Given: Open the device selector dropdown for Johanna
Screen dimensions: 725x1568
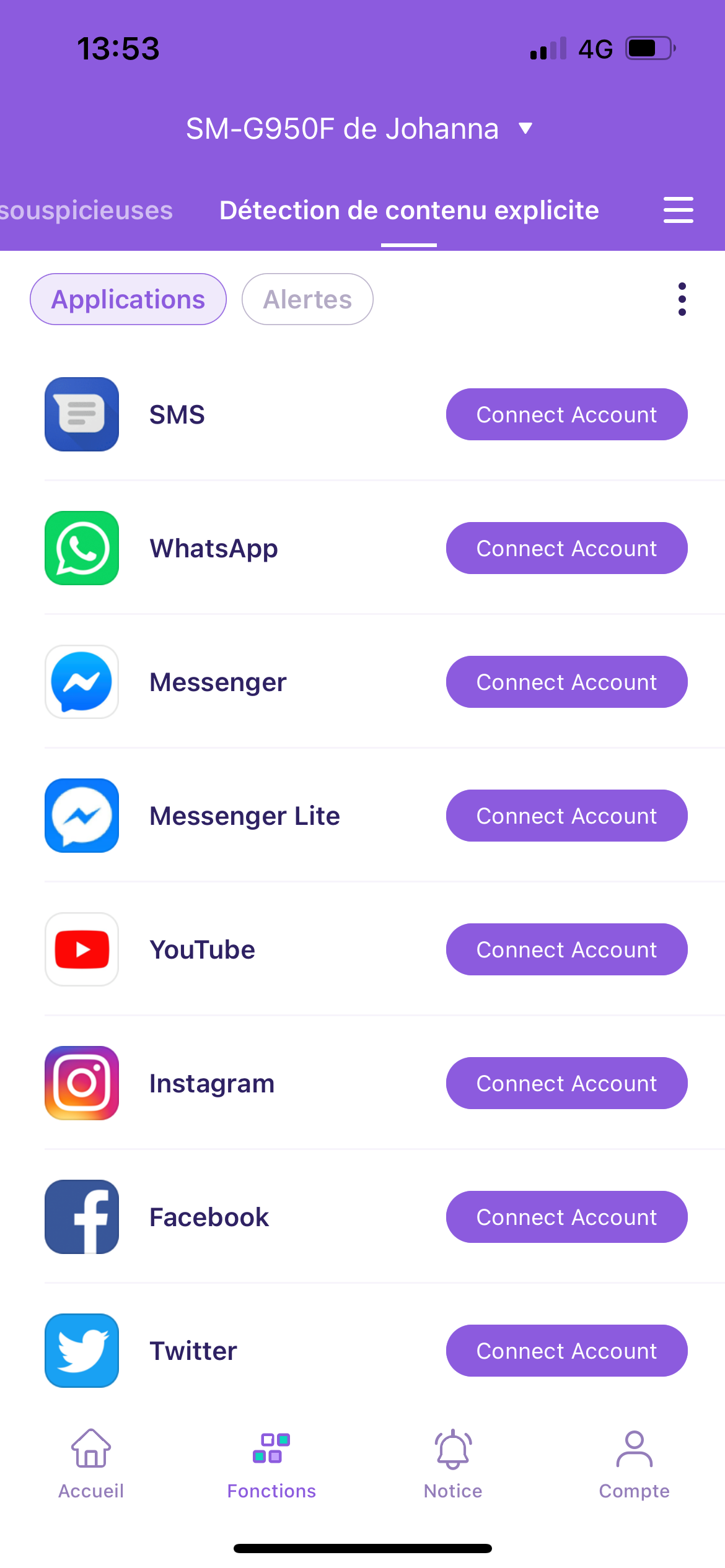Looking at the screenshot, I should click(359, 129).
